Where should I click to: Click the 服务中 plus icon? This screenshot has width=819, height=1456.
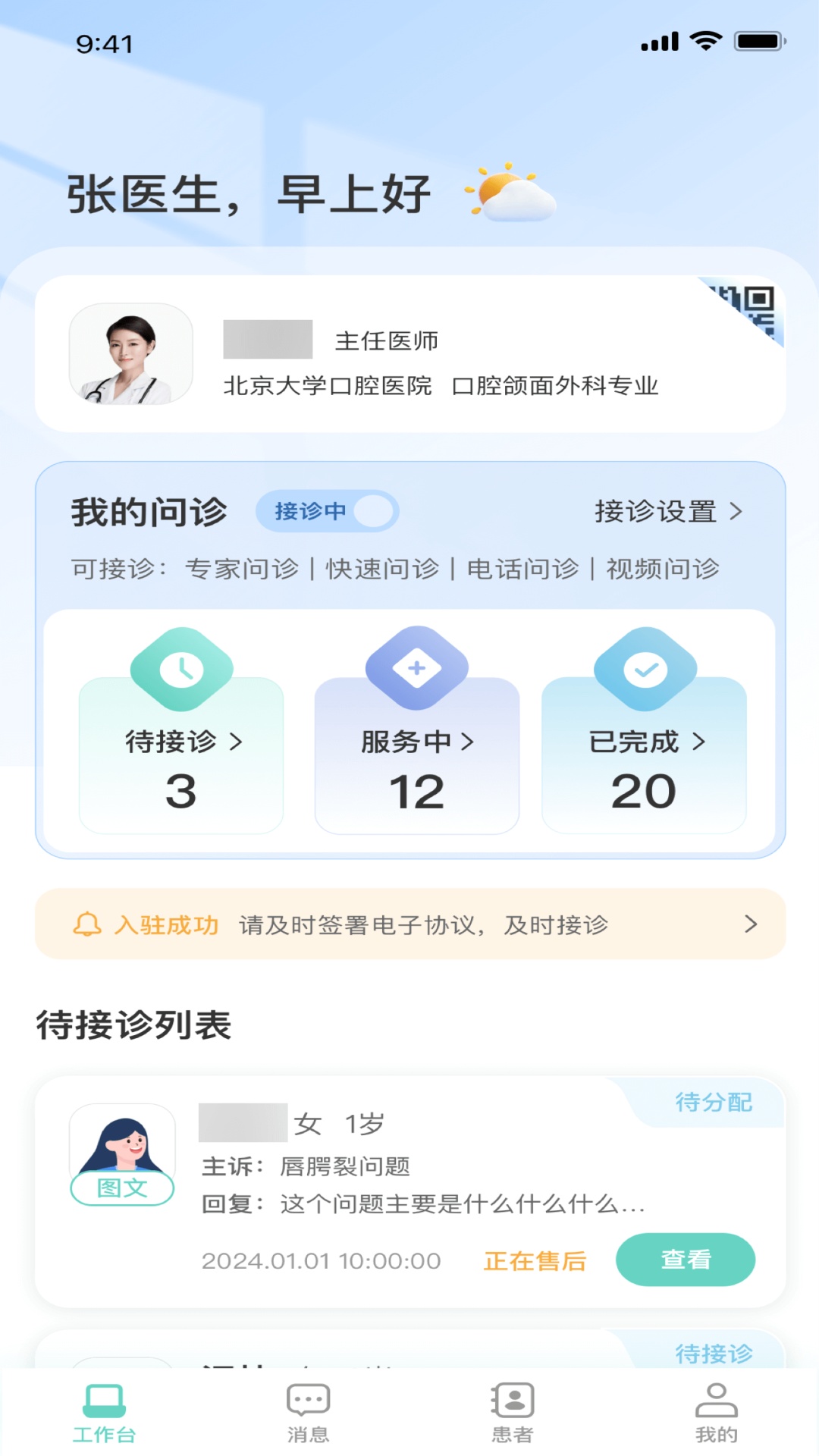(417, 667)
